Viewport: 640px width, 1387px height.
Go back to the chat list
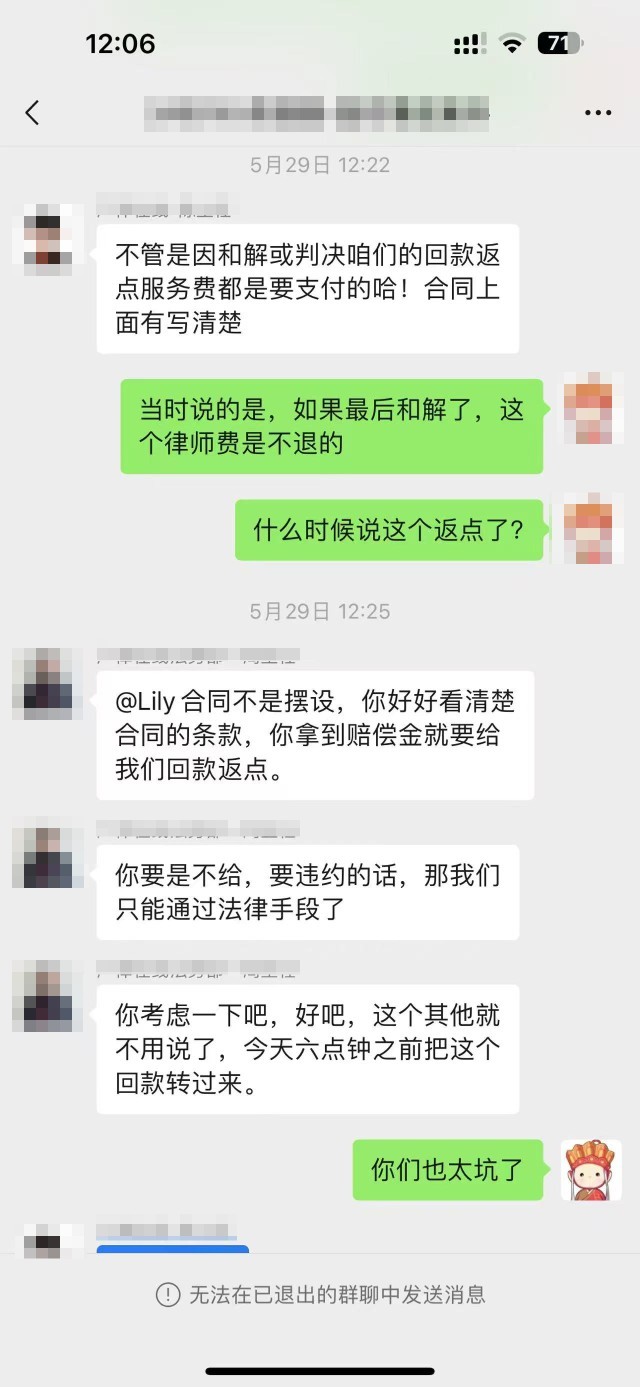click(33, 112)
